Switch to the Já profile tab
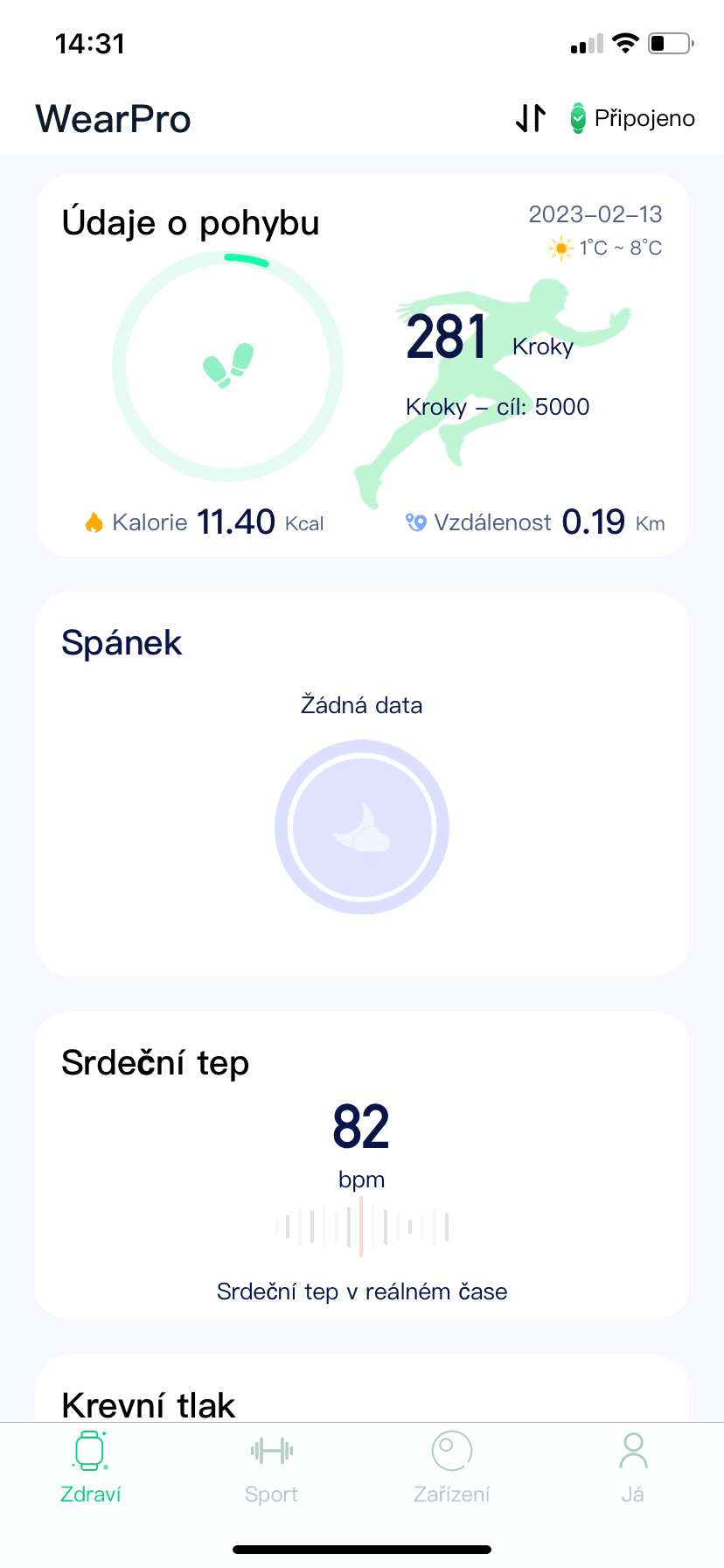 click(633, 1467)
